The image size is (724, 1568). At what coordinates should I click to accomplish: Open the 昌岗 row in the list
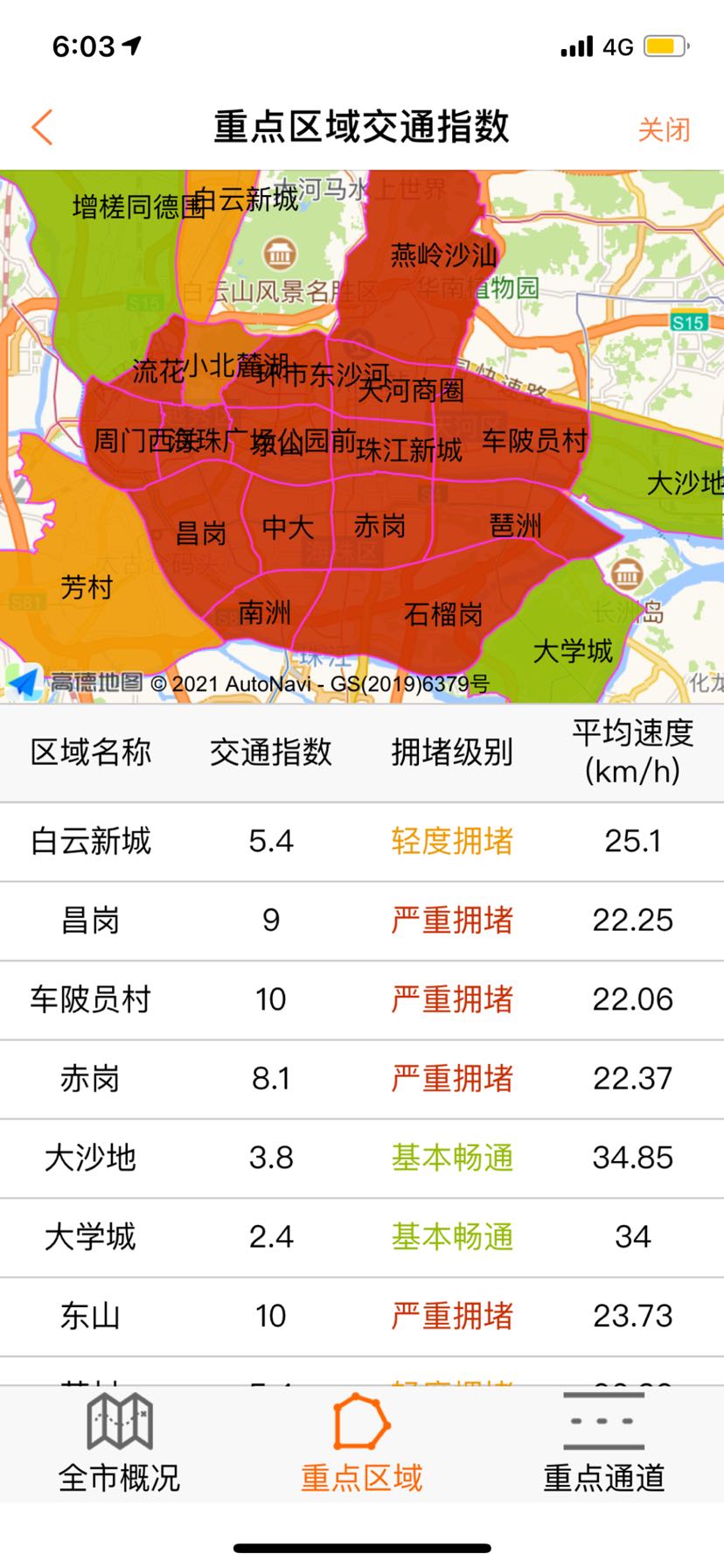click(361, 920)
